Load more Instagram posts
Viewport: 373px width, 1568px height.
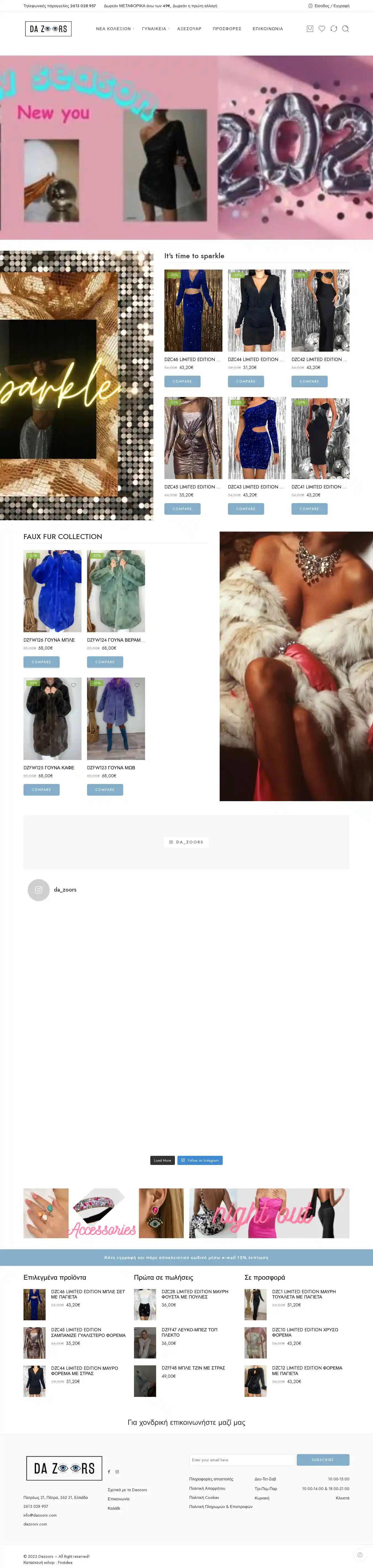tap(162, 1160)
